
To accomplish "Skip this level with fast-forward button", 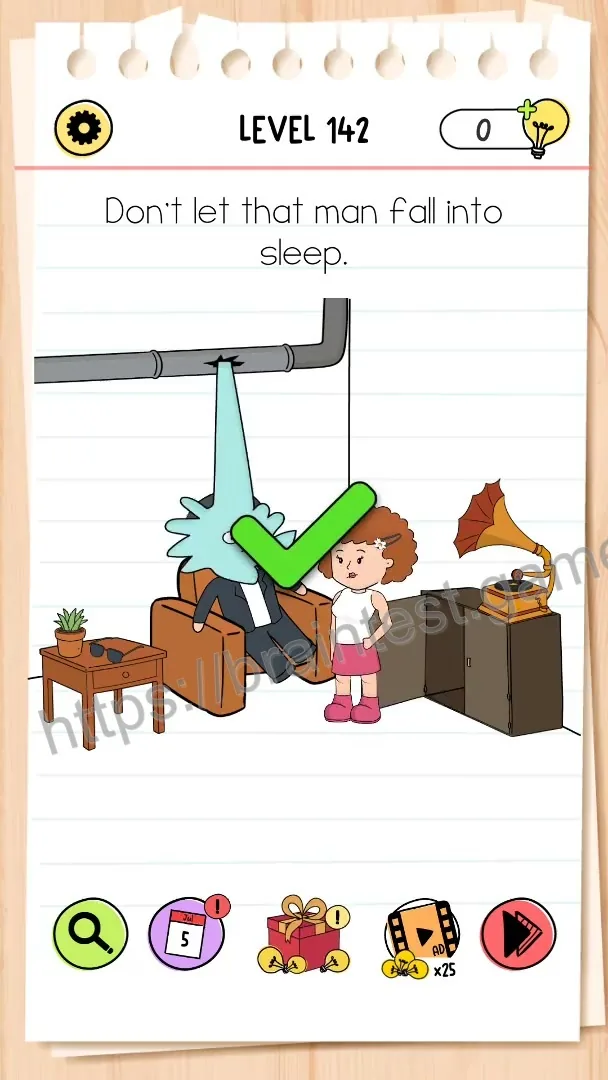I will coord(518,934).
